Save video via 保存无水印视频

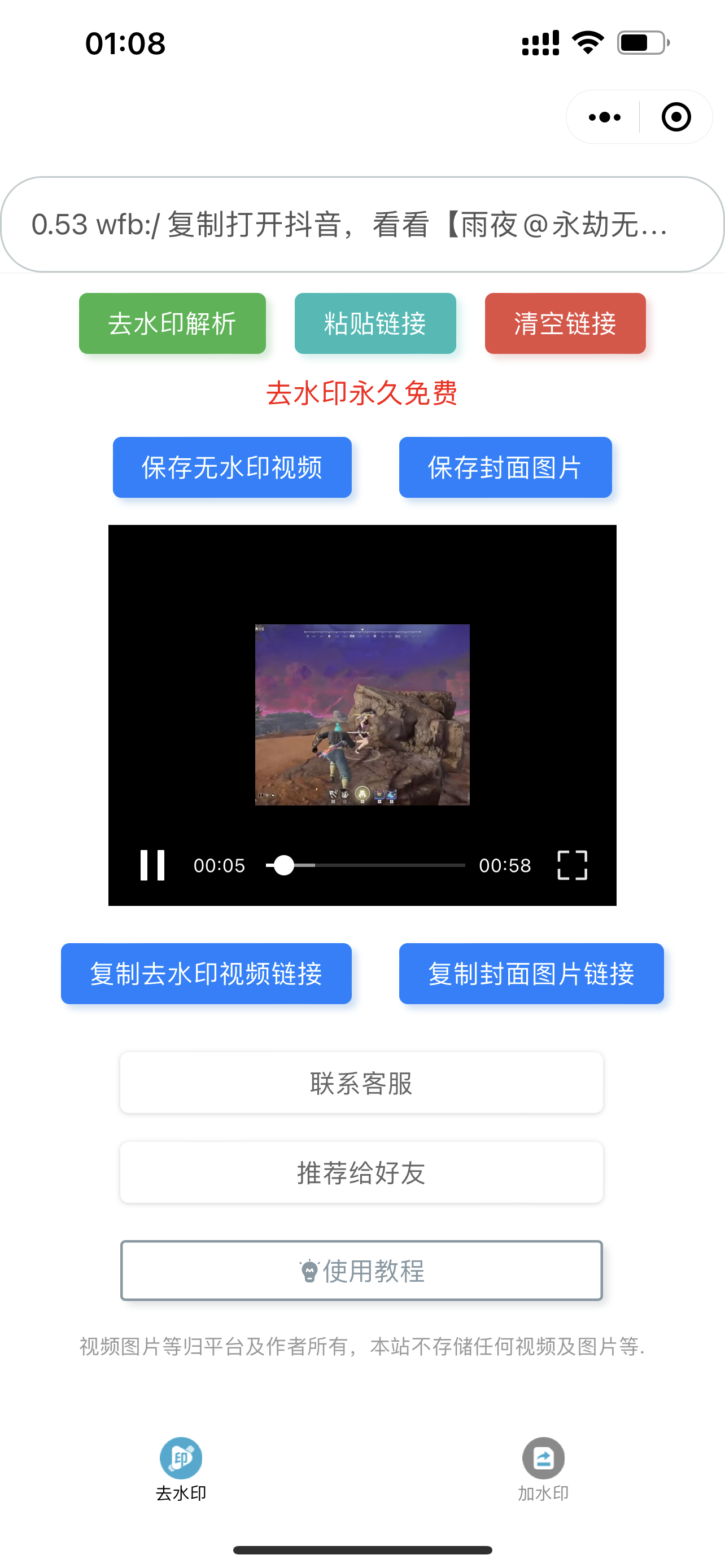coord(232,467)
